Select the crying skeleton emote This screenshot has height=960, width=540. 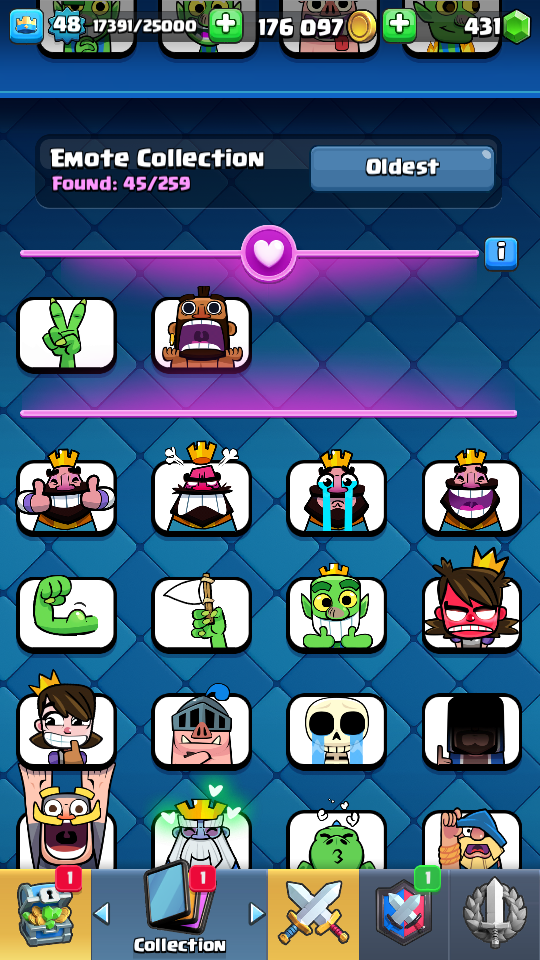(337, 731)
